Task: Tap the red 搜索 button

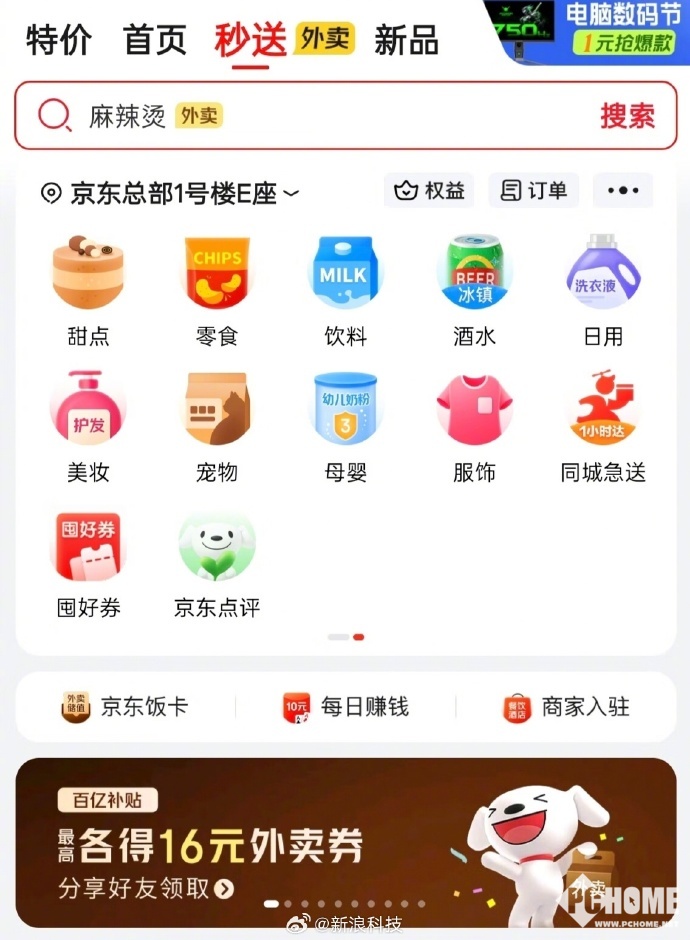Action: point(627,116)
